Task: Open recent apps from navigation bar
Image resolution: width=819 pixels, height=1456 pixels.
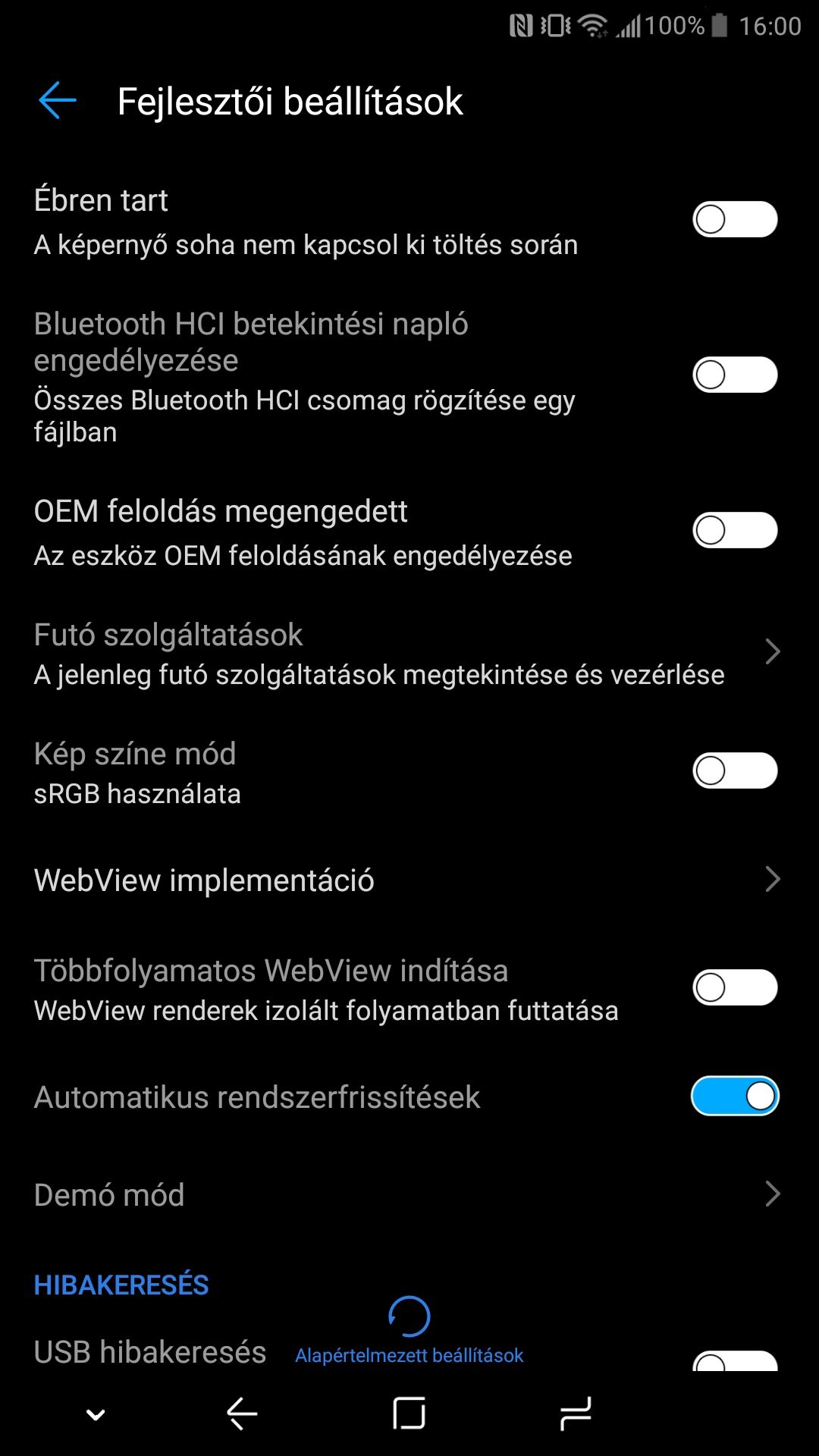Action: [x=576, y=1414]
